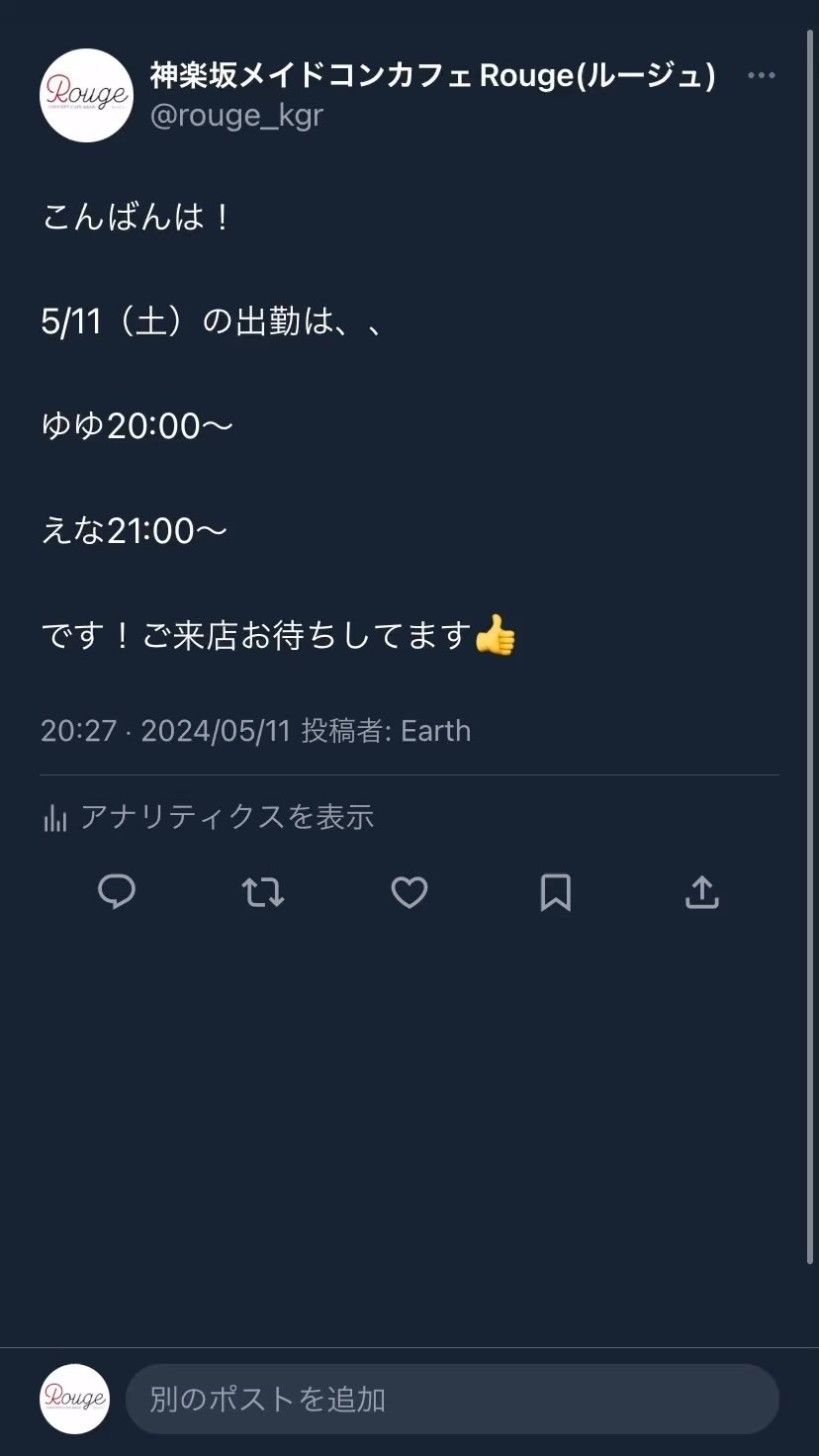
Task: Bookmark this post
Action: point(556,892)
